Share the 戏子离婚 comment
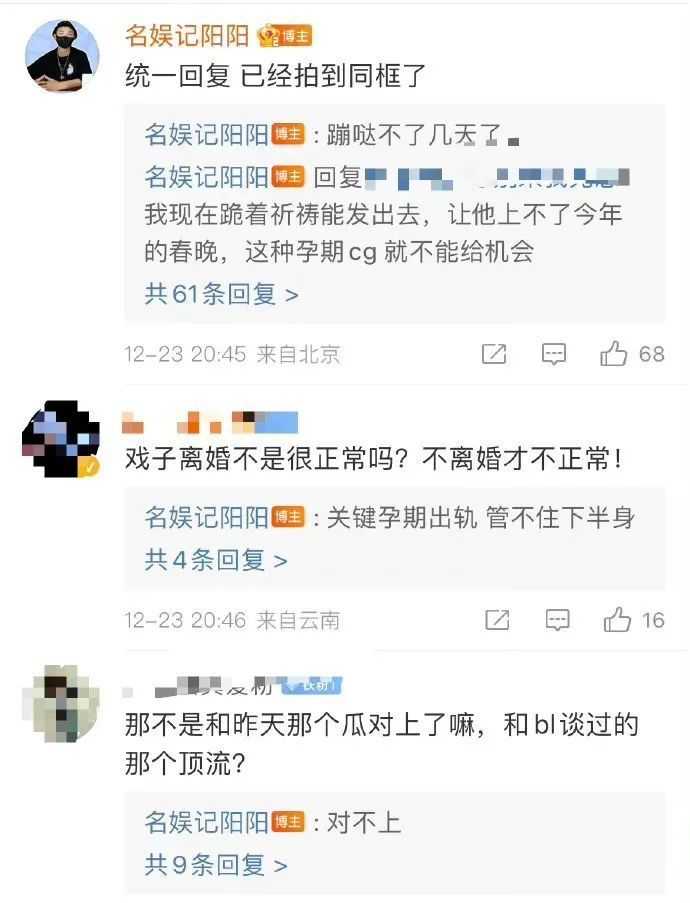This screenshot has width=690, height=903. click(x=497, y=620)
